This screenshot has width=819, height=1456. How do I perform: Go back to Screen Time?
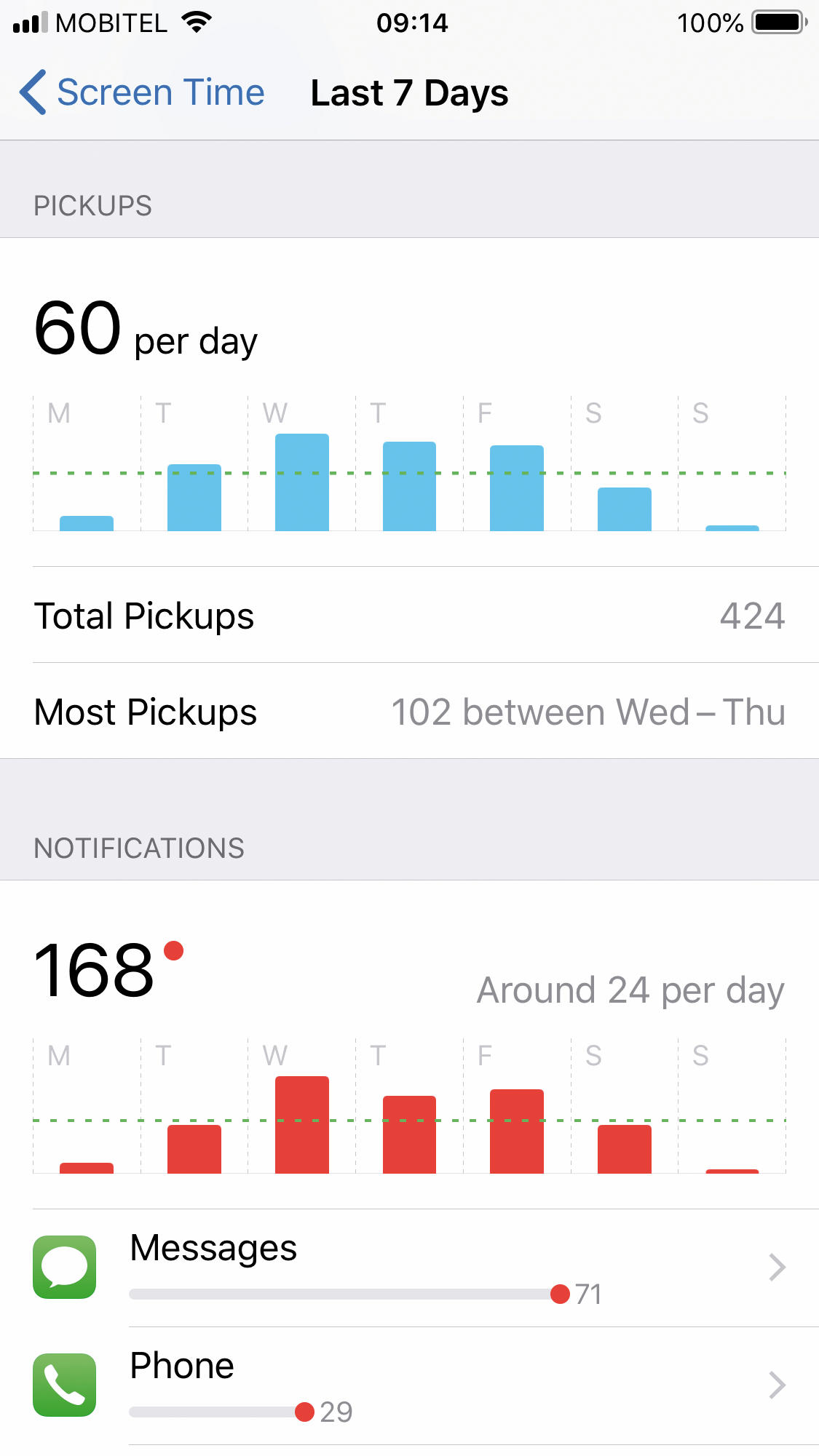[142, 92]
